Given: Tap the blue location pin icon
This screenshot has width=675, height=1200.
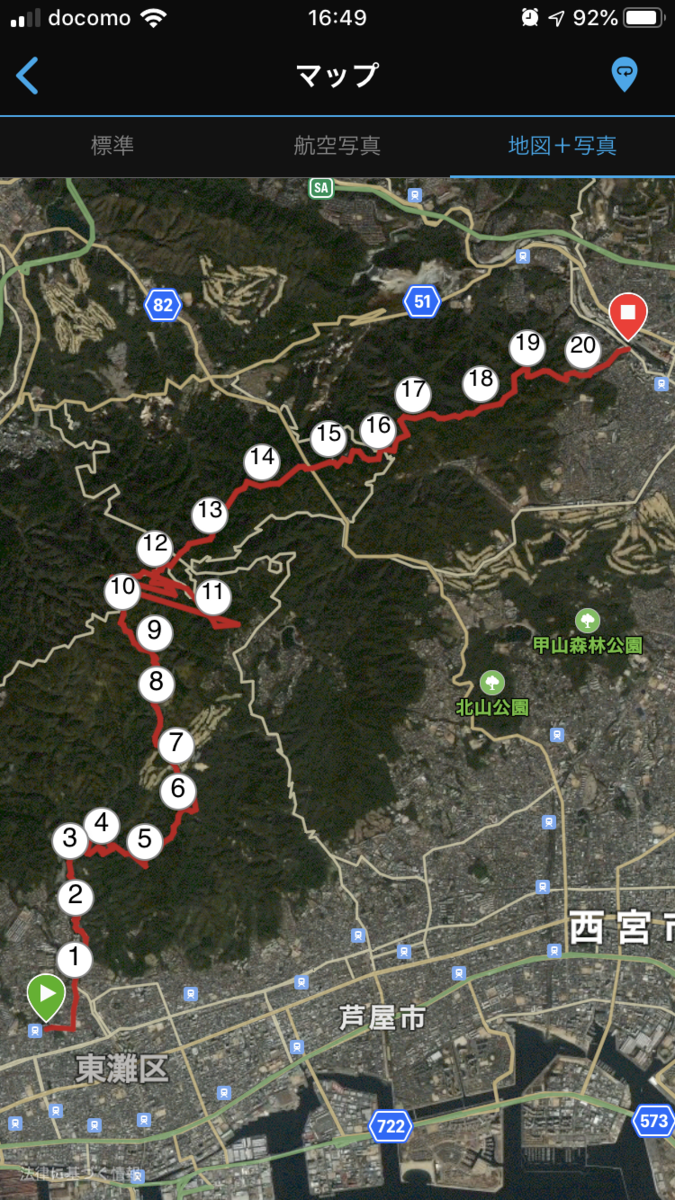Looking at the screenshot, I should pos(625,75).
